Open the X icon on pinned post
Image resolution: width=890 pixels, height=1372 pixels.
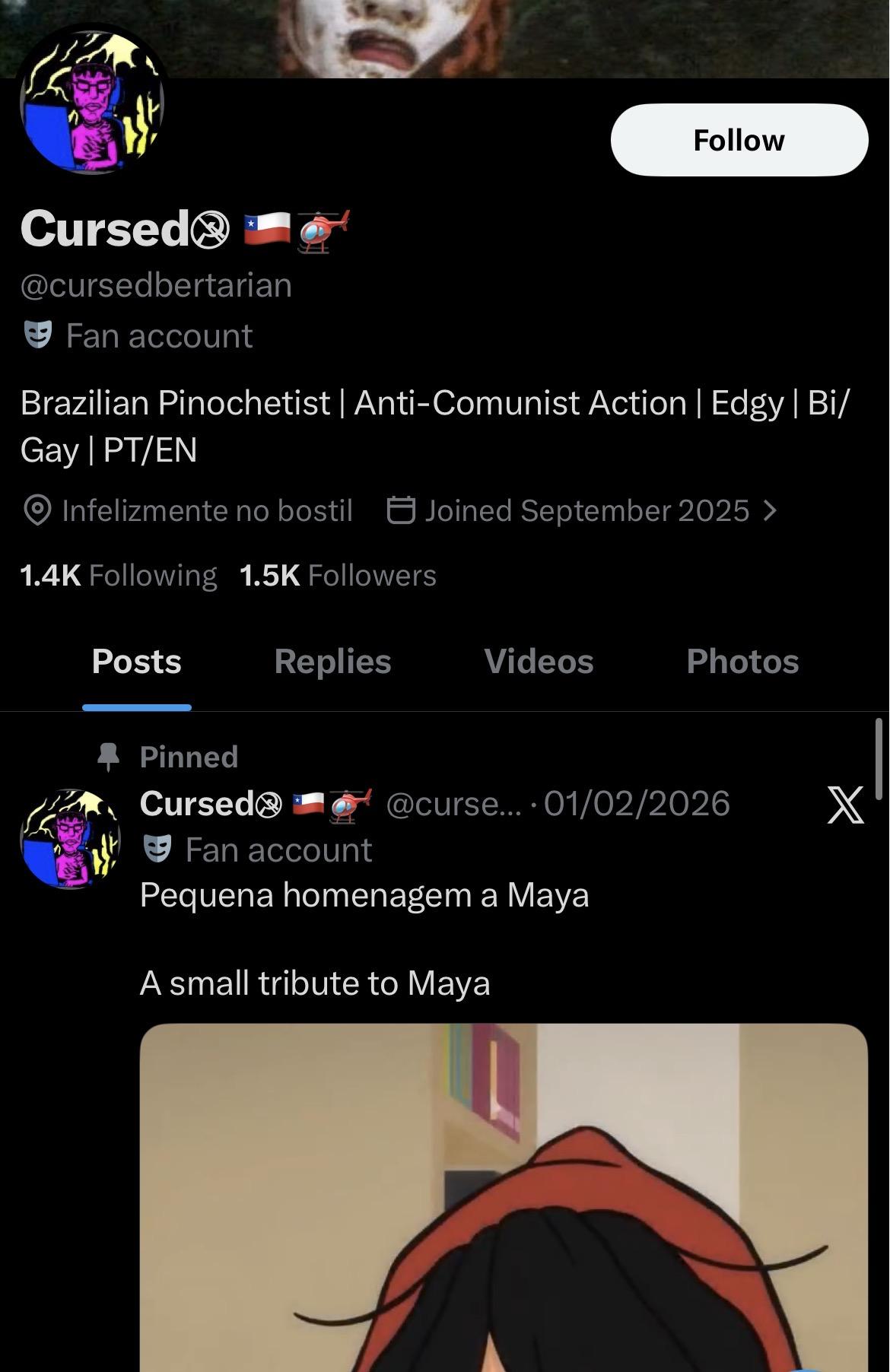[845, 805]
